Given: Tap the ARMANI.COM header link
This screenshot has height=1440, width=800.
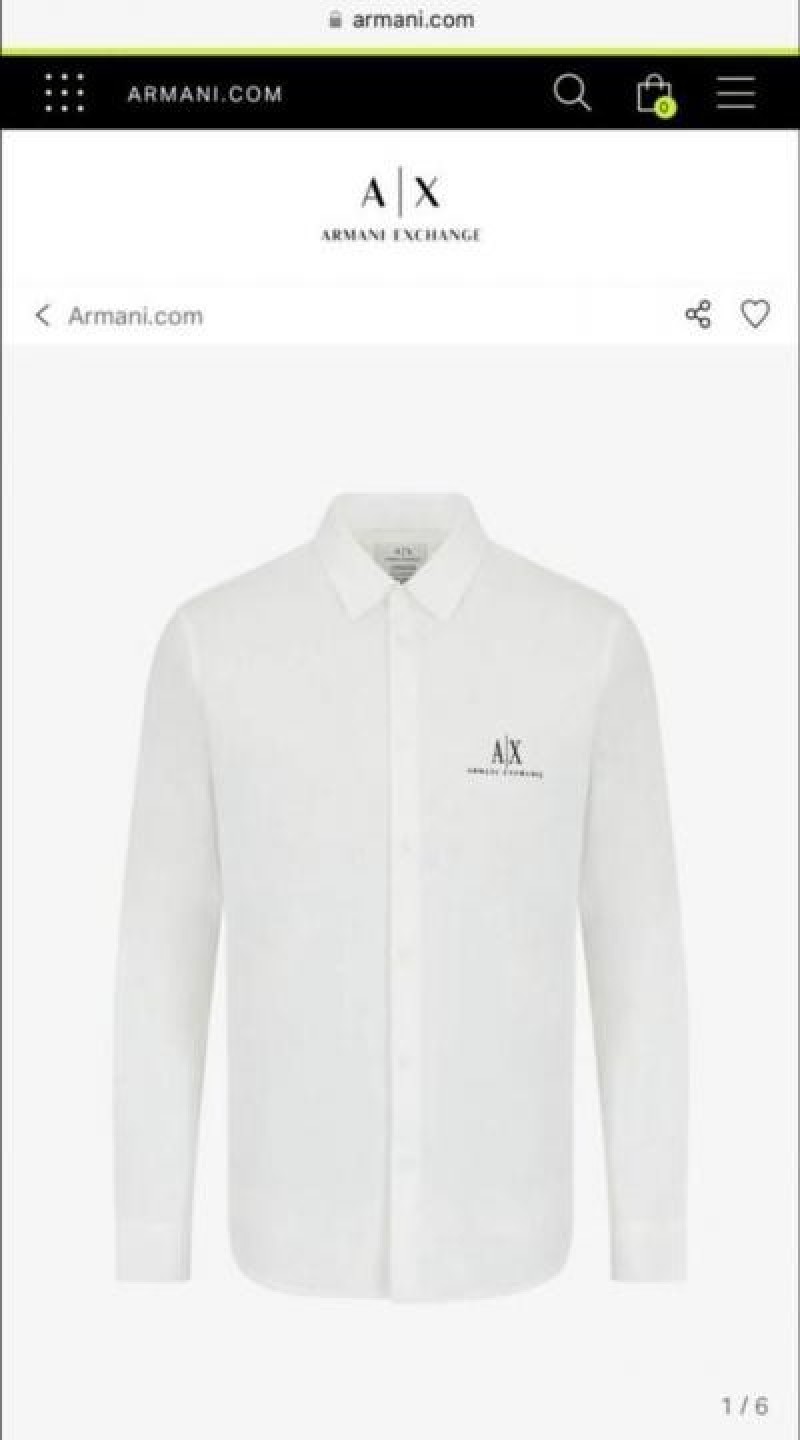Looking at the screenshot, I should (205, 94).
